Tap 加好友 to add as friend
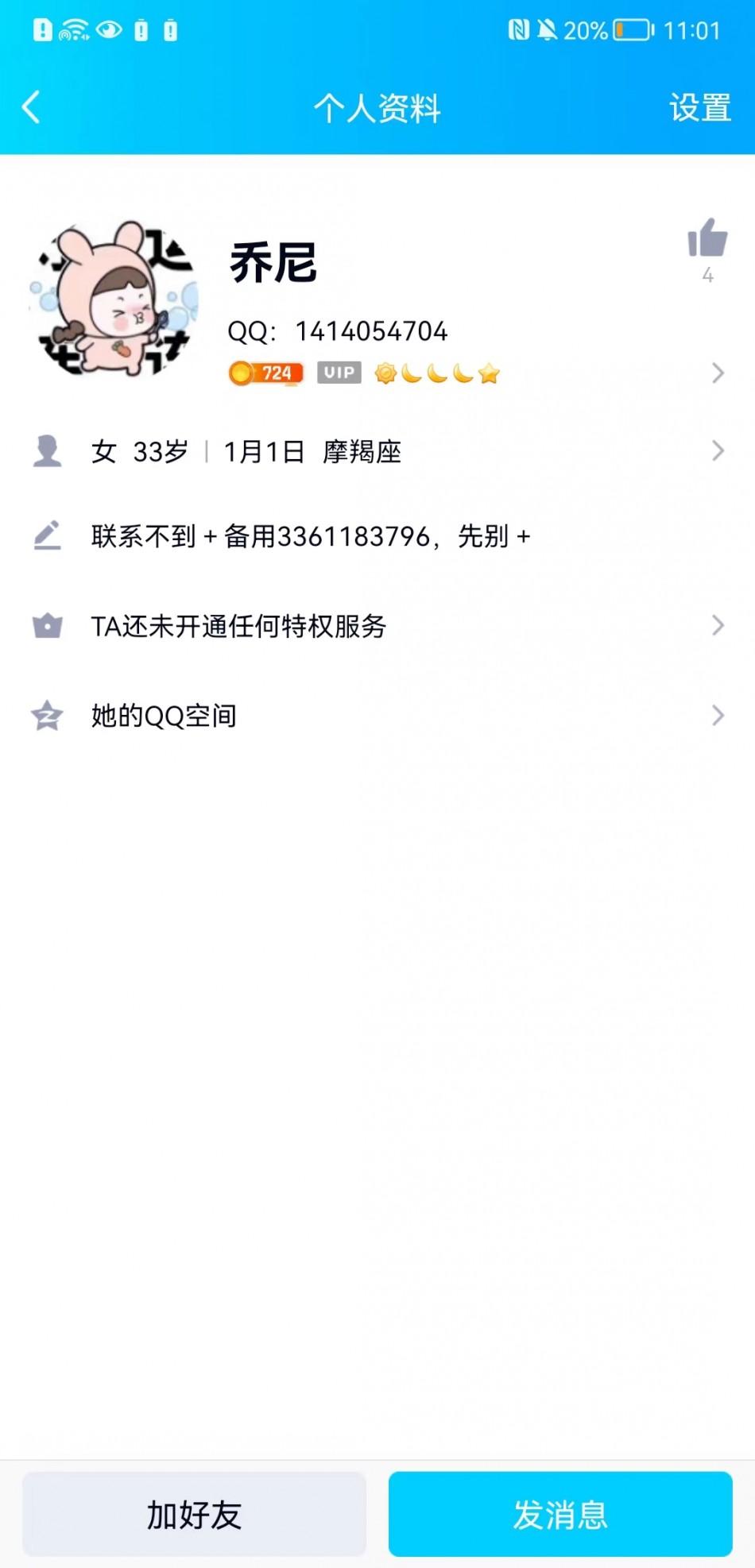The width and height of the screenshot is (755, 1568). point(194,1514)
